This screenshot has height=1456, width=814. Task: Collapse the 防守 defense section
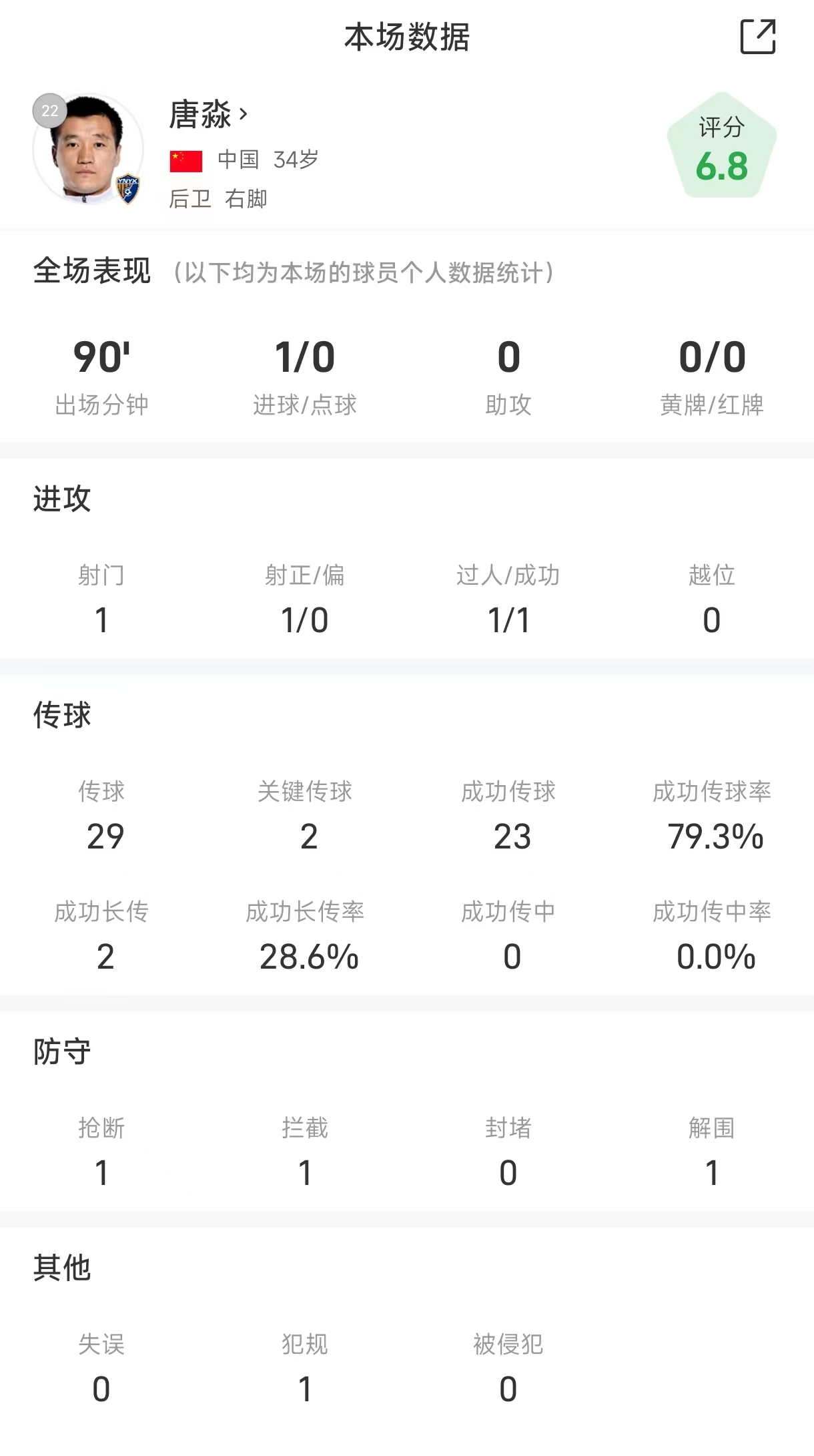61,1052
